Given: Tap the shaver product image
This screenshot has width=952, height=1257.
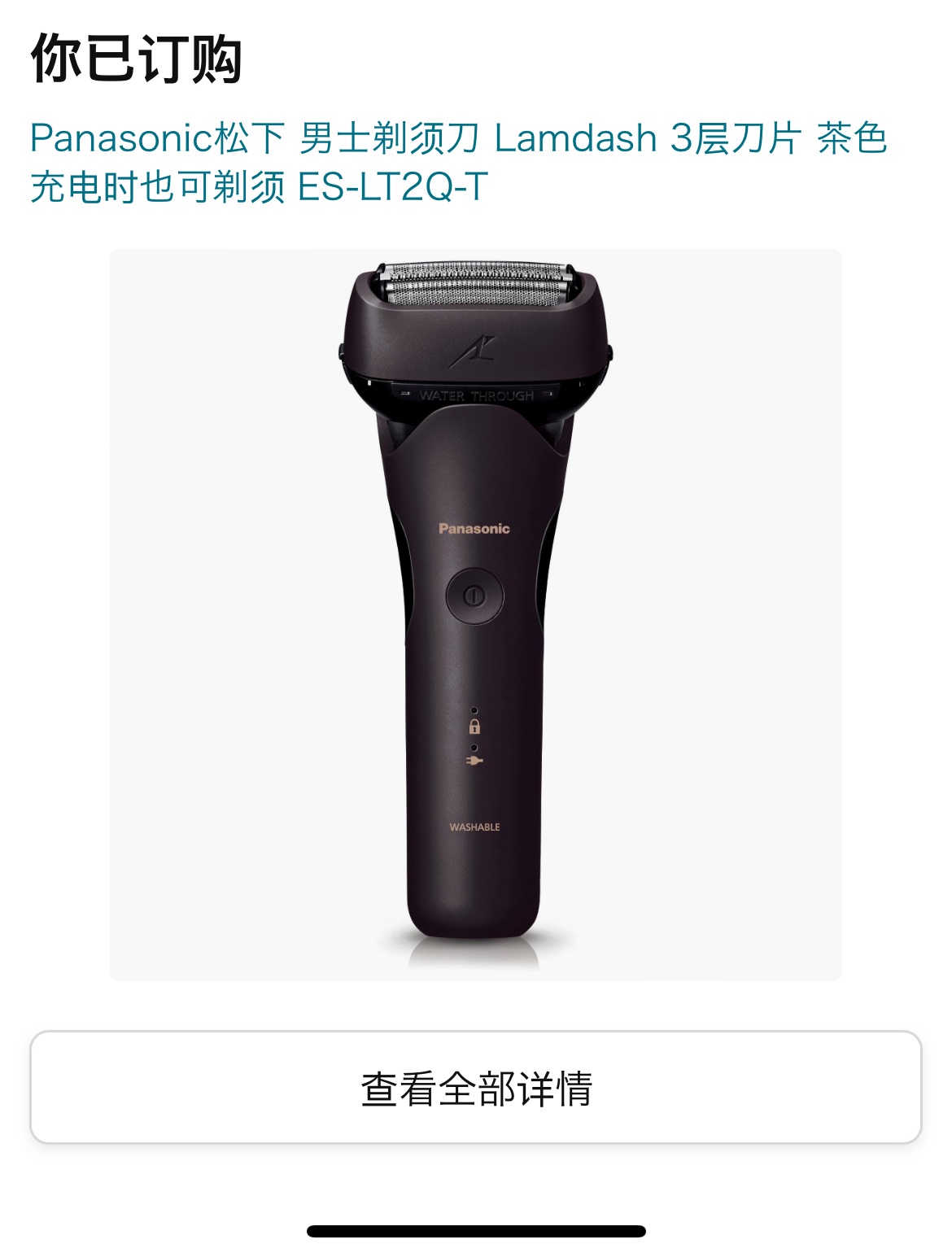Looking at the screenshot, I should click(x=475, y=614).
